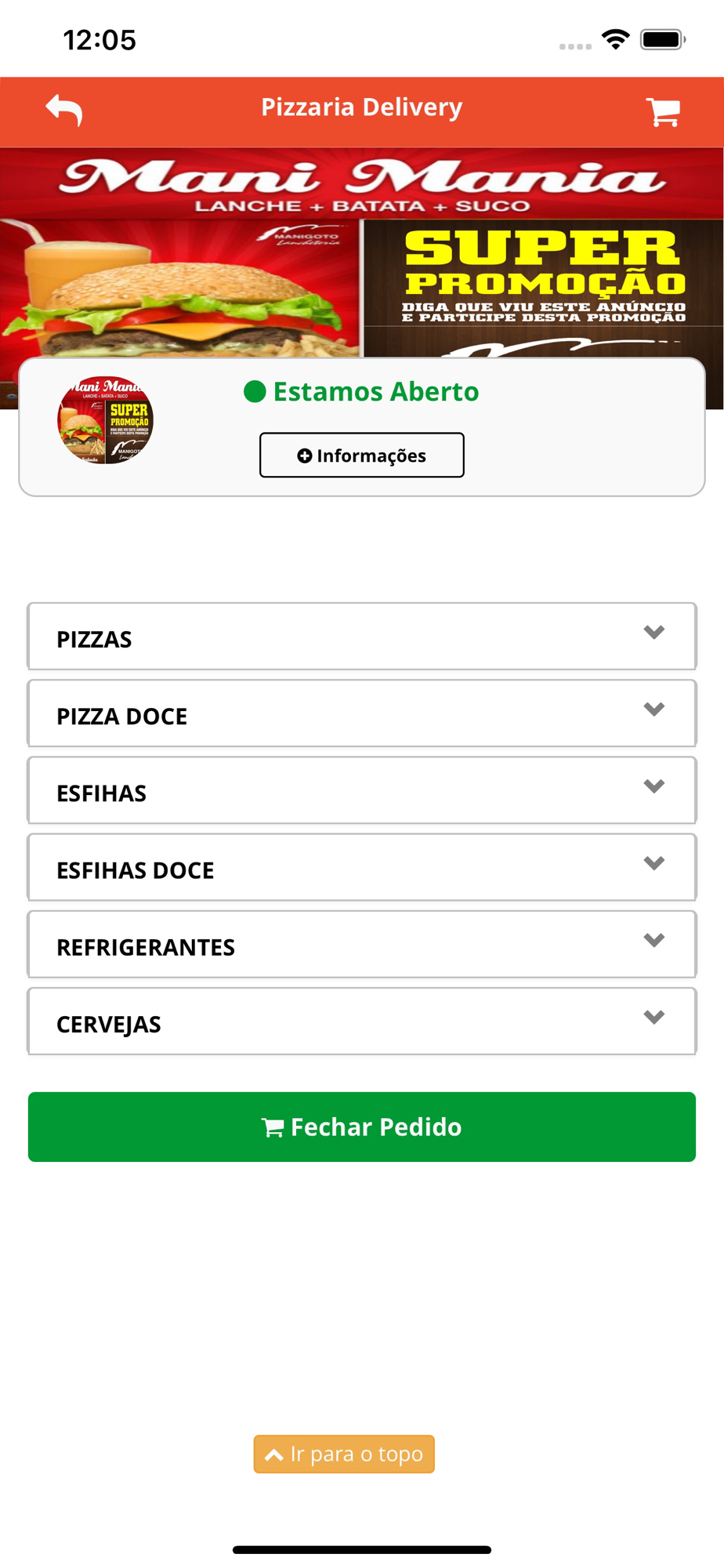Expand the PIZZA DOCE category

click(x=362, y=713)
